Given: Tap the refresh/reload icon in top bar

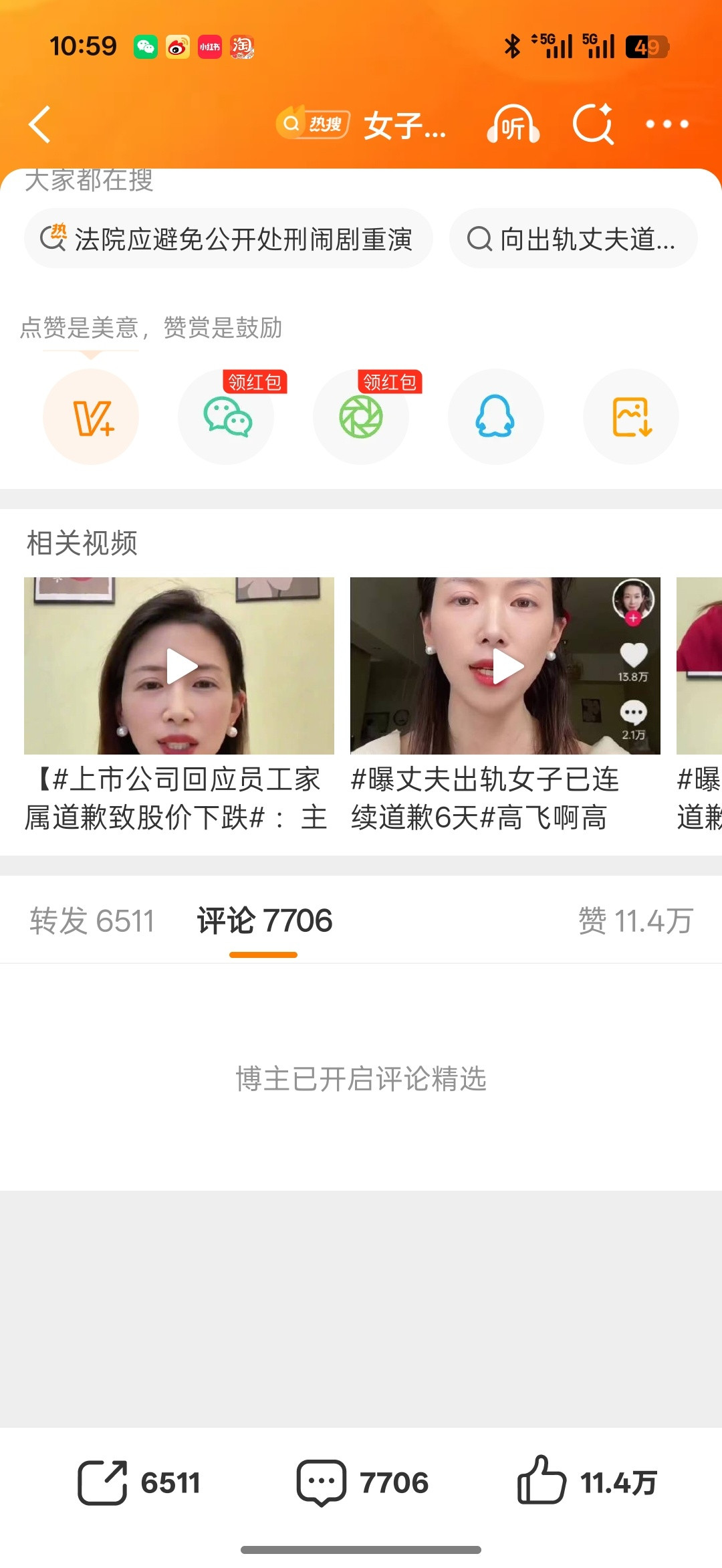Looking at the screenshot, I should coord(594,124).
